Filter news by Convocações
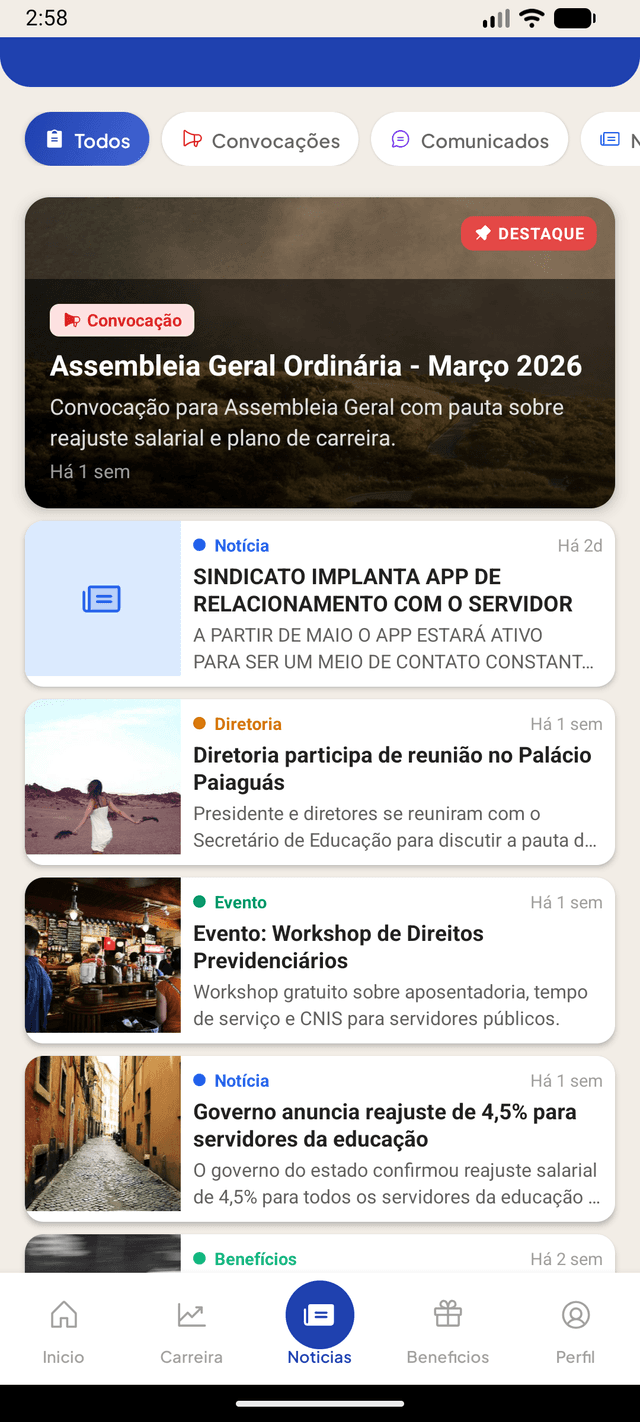Screen dimensions: 640x1422 click(260, 140)
